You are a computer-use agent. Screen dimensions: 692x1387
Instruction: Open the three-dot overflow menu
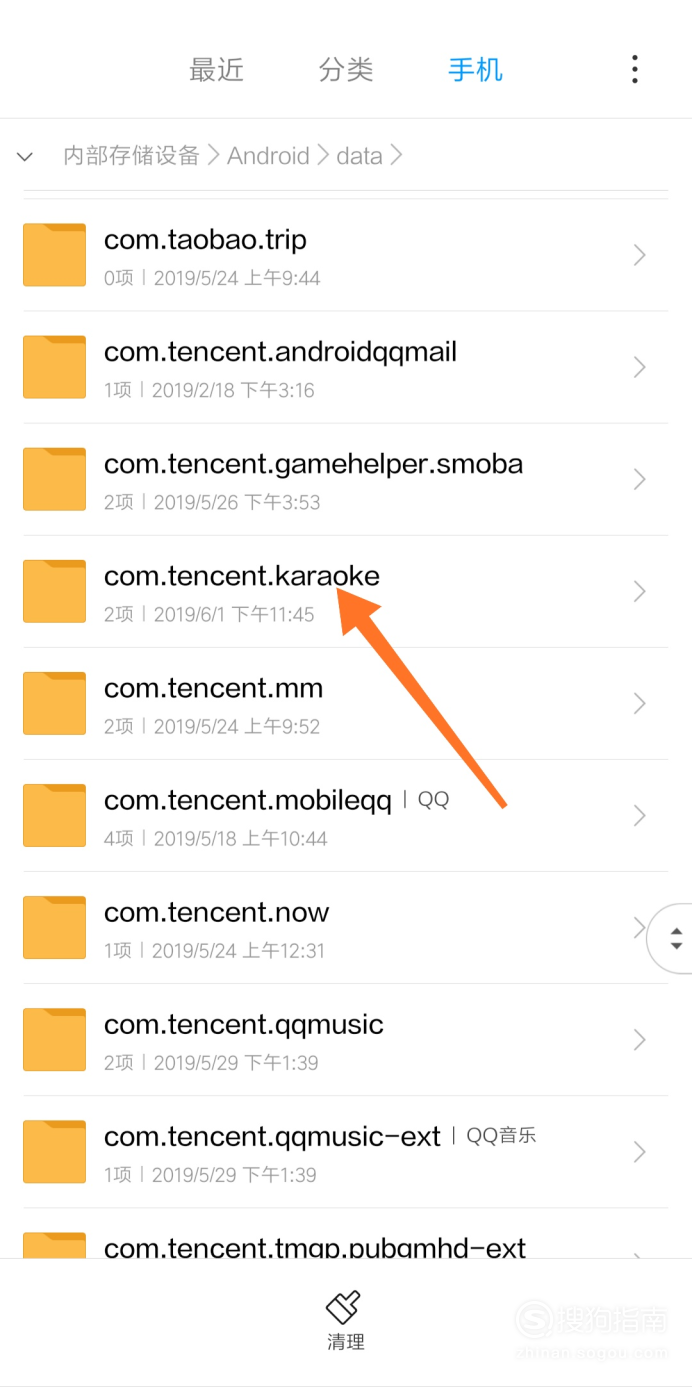click(635, 70)
